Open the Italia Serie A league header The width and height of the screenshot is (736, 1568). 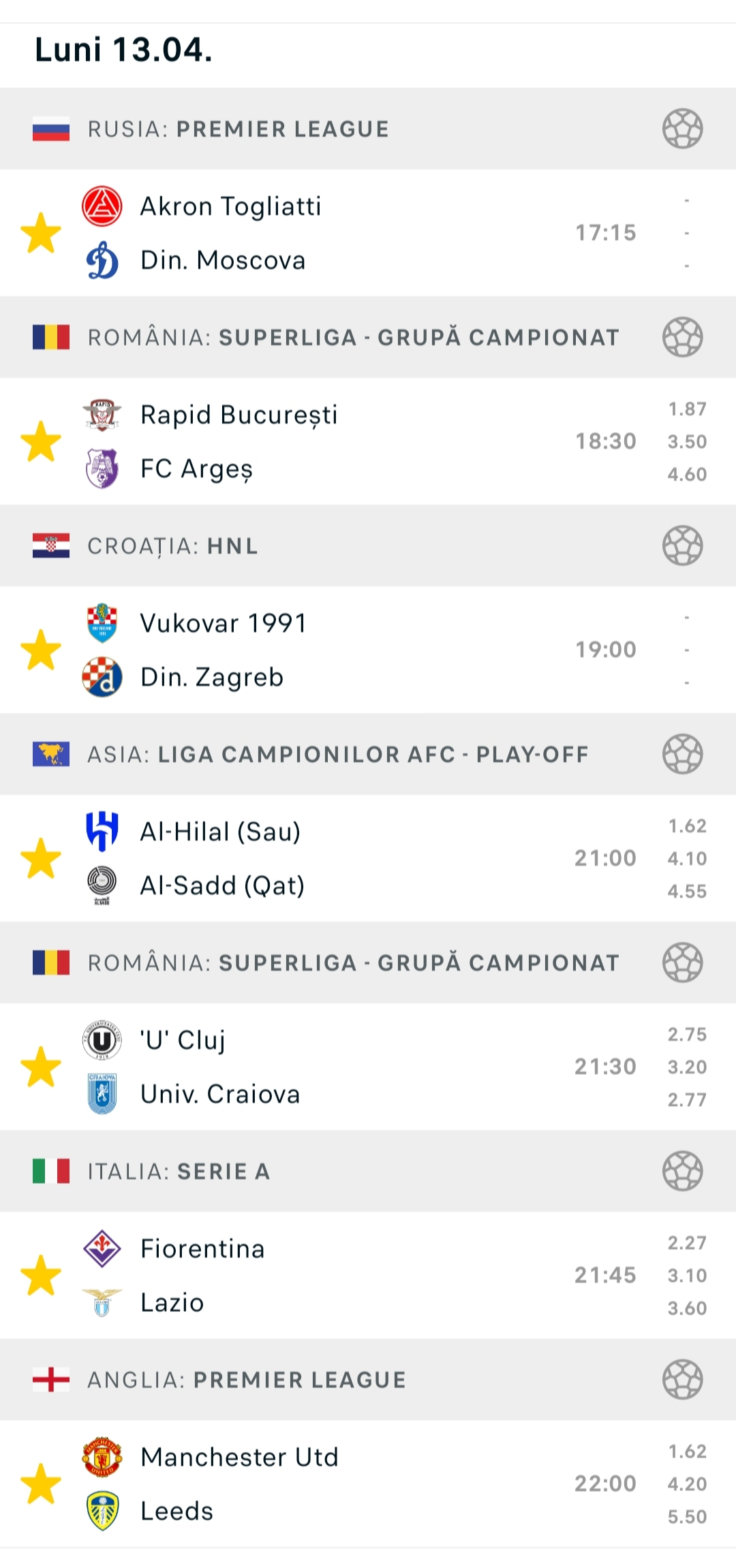tap(368, 1171)
